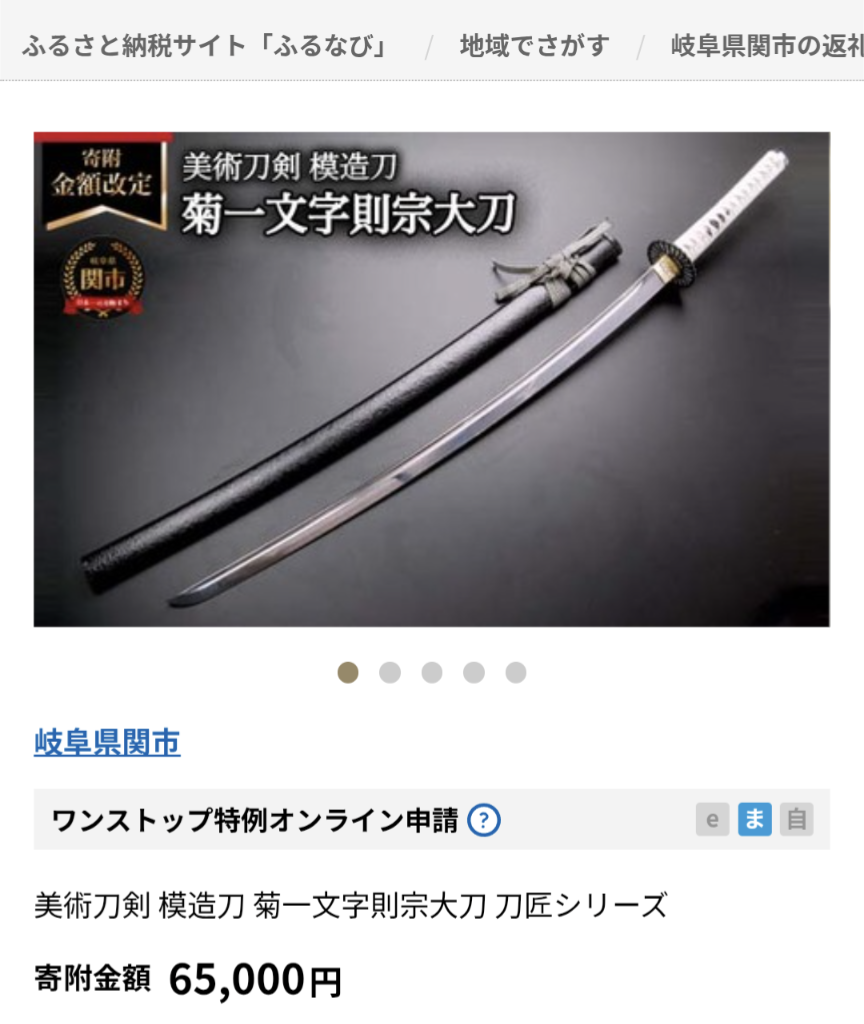Show the fifth carousel image dot

point(516,673)
